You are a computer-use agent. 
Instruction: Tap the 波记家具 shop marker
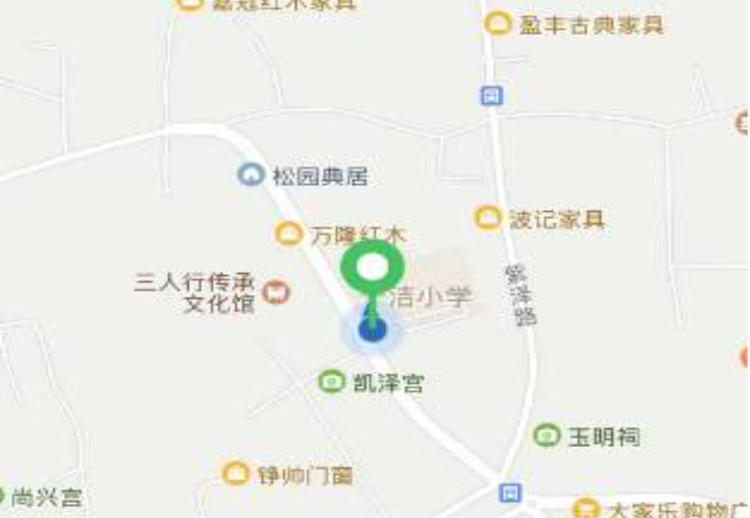[487, 217]
